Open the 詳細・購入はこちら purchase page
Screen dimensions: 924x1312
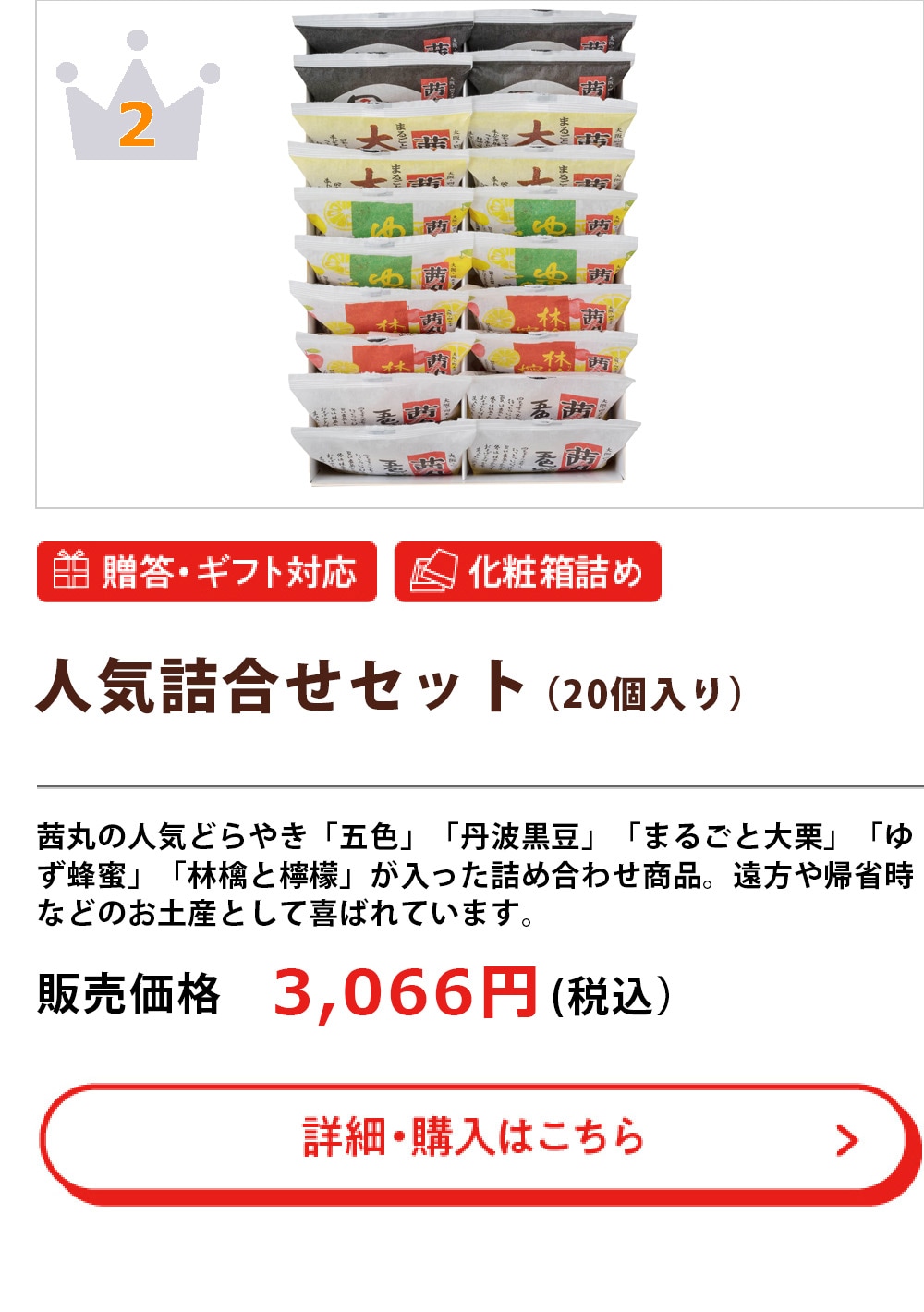click(462, 1139)
